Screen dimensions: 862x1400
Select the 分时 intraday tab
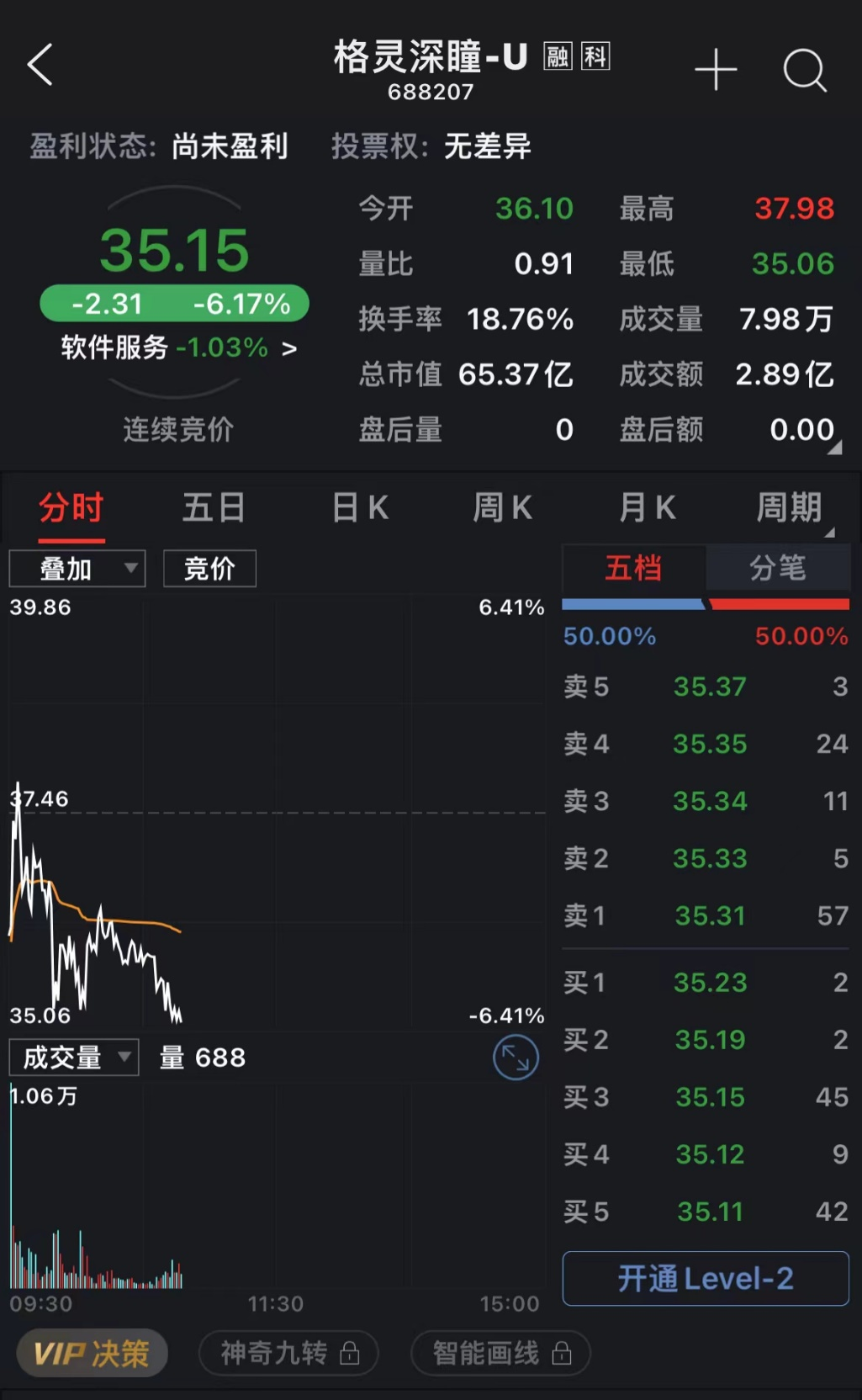(71, 509)
